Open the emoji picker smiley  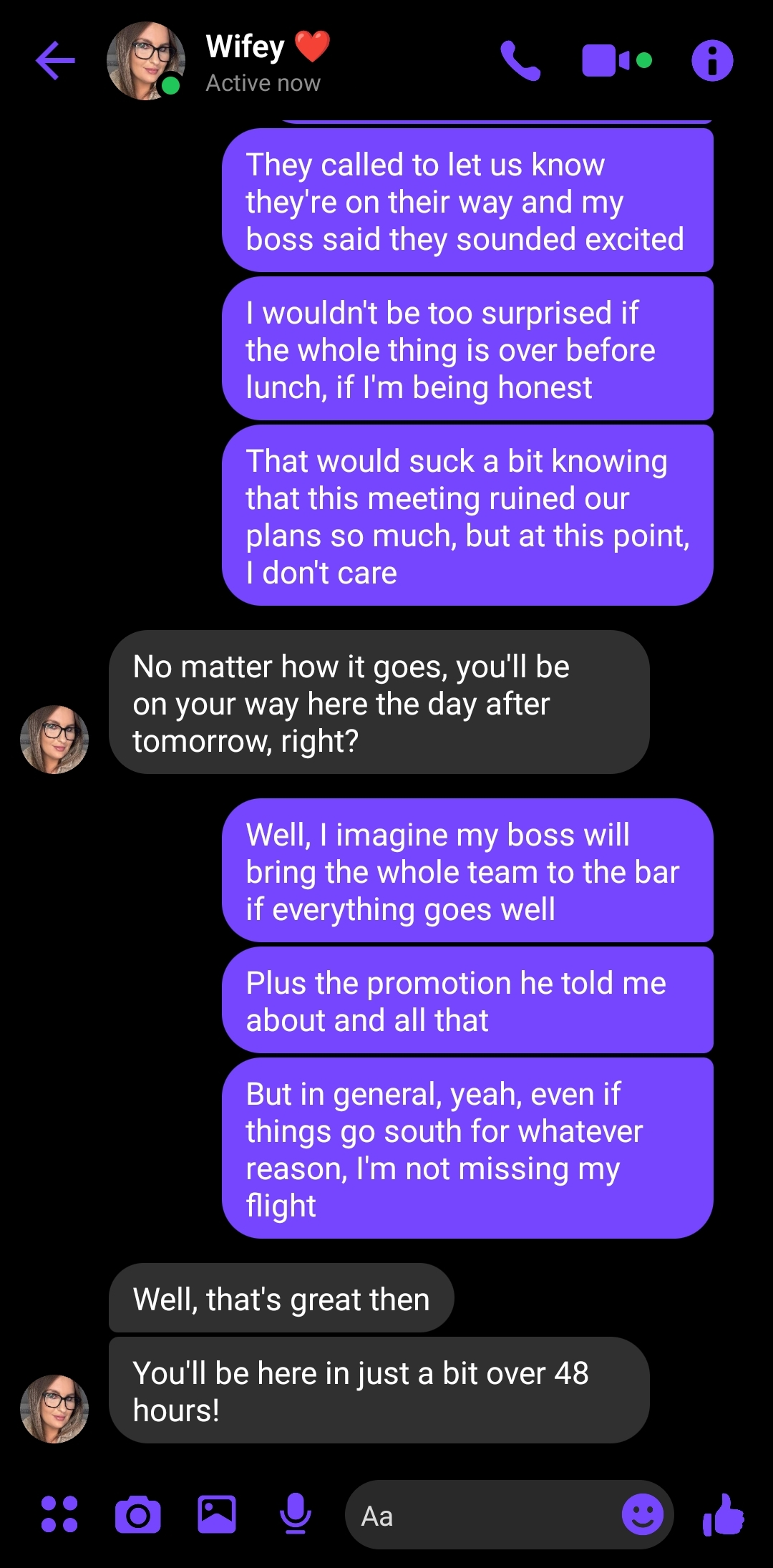[x=642, y=1514]
